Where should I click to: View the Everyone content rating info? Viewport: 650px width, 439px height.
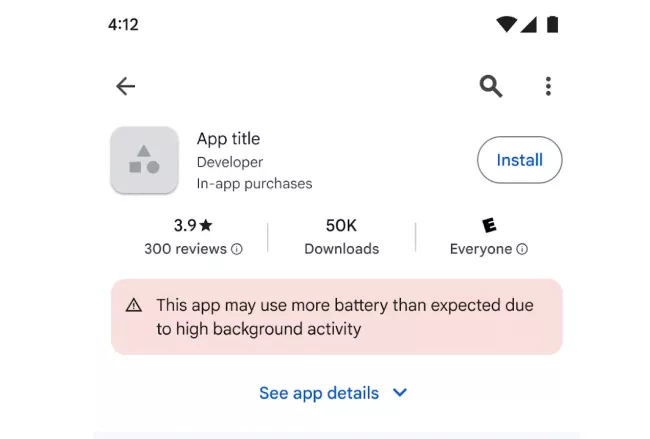coord(522,249)
